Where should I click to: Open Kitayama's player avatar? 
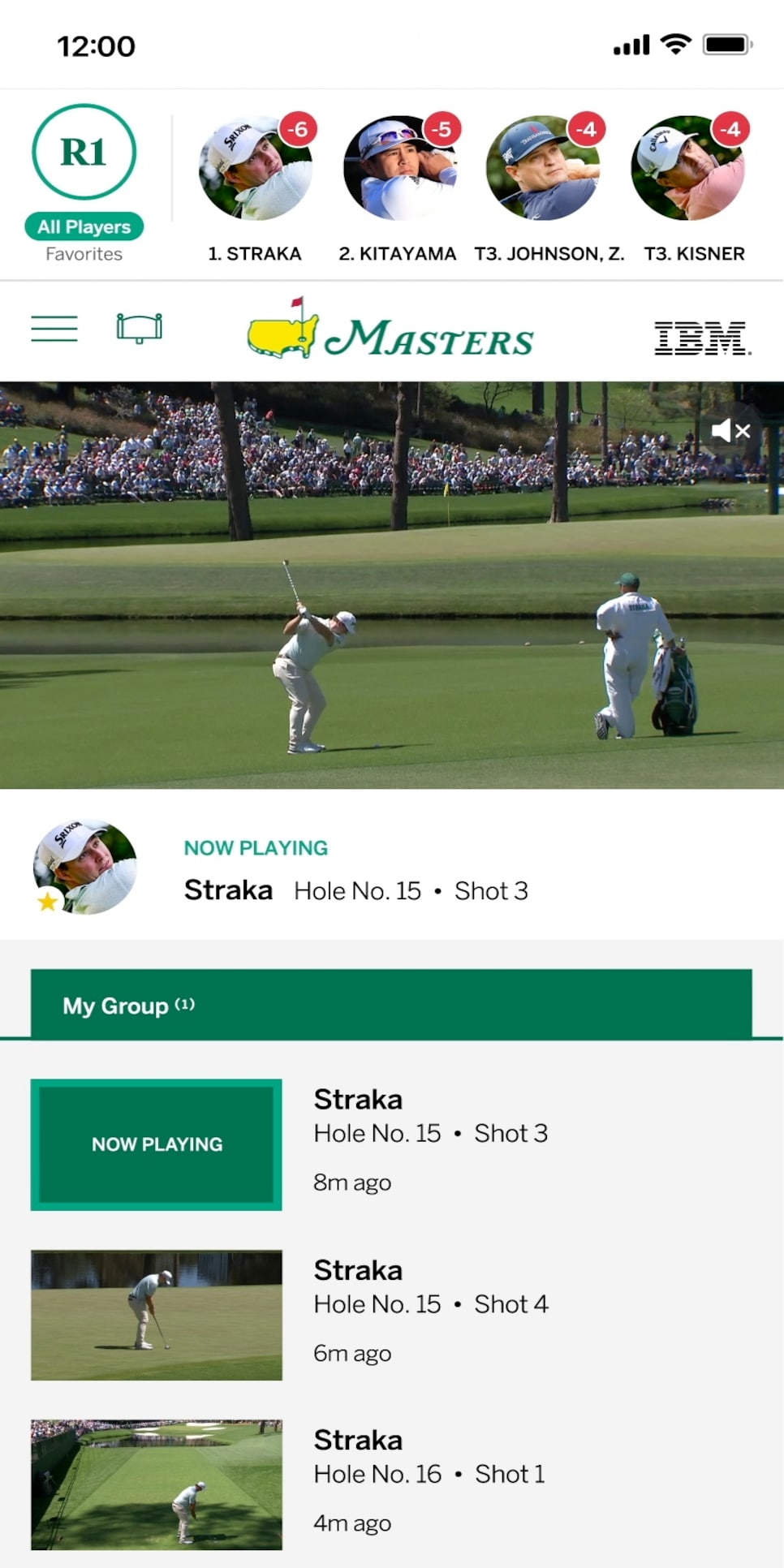[399, 167]
